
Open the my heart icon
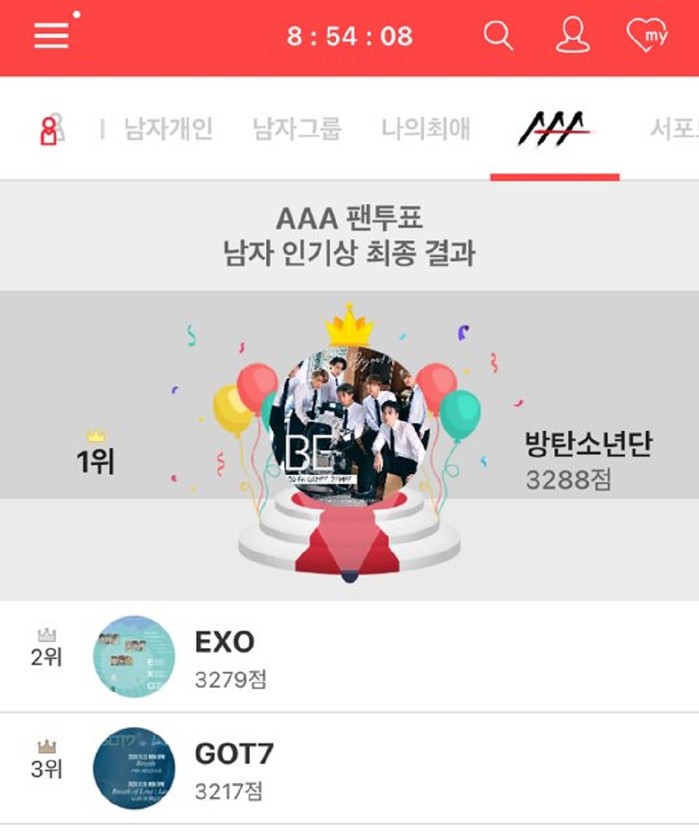(x=646, y=36)
